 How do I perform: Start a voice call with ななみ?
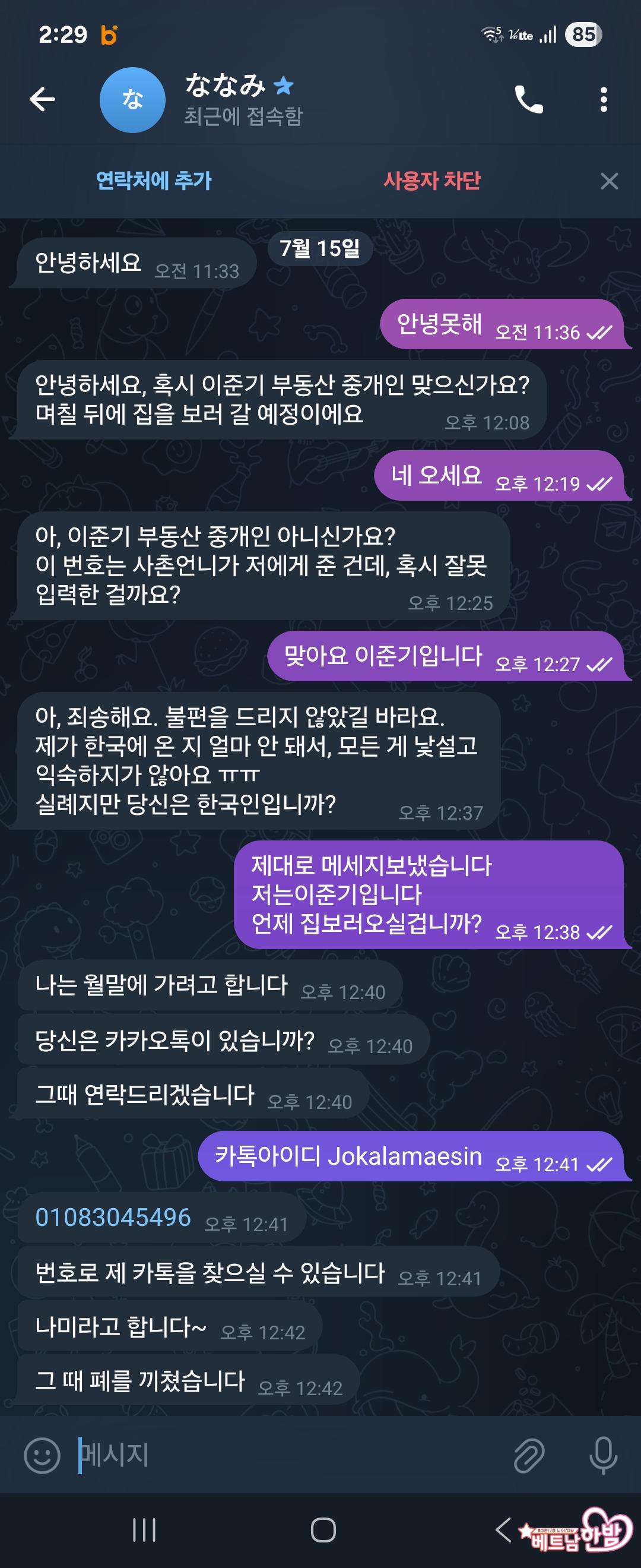528,99
